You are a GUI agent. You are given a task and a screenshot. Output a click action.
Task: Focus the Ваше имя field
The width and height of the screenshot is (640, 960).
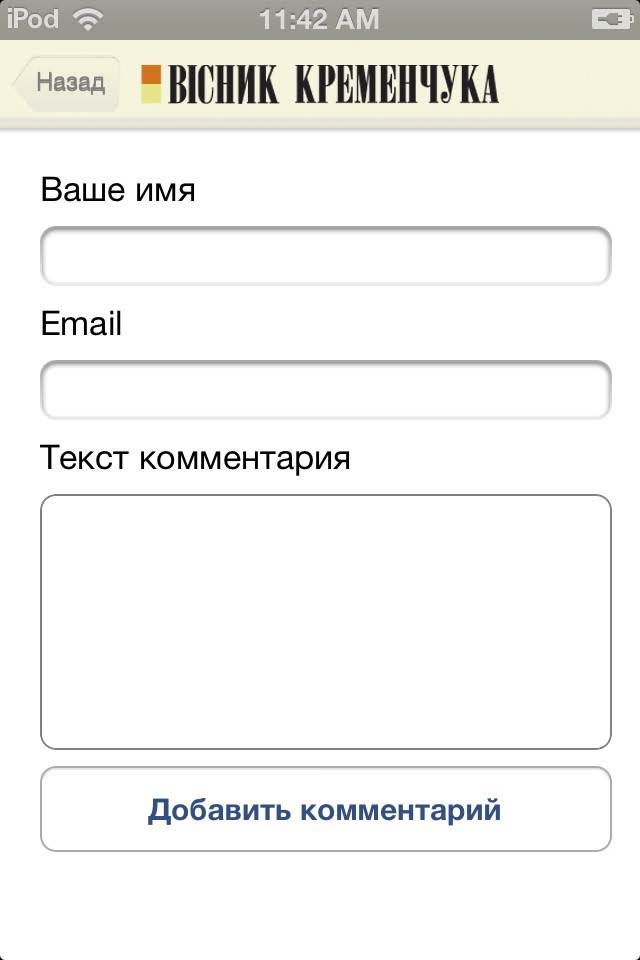(325, 256)
